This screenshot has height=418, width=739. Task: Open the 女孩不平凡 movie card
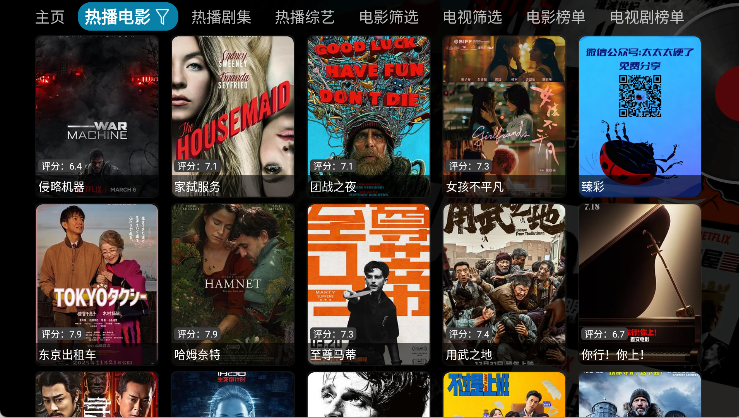(504, 116)
